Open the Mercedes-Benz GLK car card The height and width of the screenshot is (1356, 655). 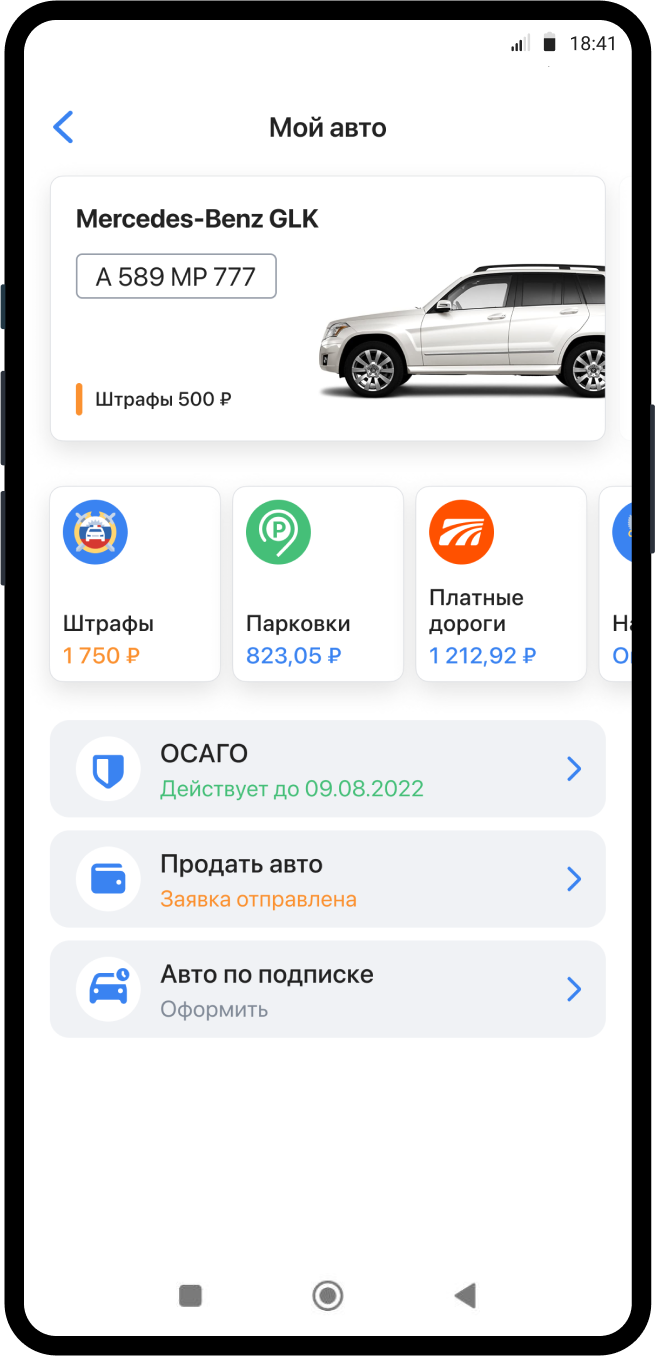pos(327,308)
